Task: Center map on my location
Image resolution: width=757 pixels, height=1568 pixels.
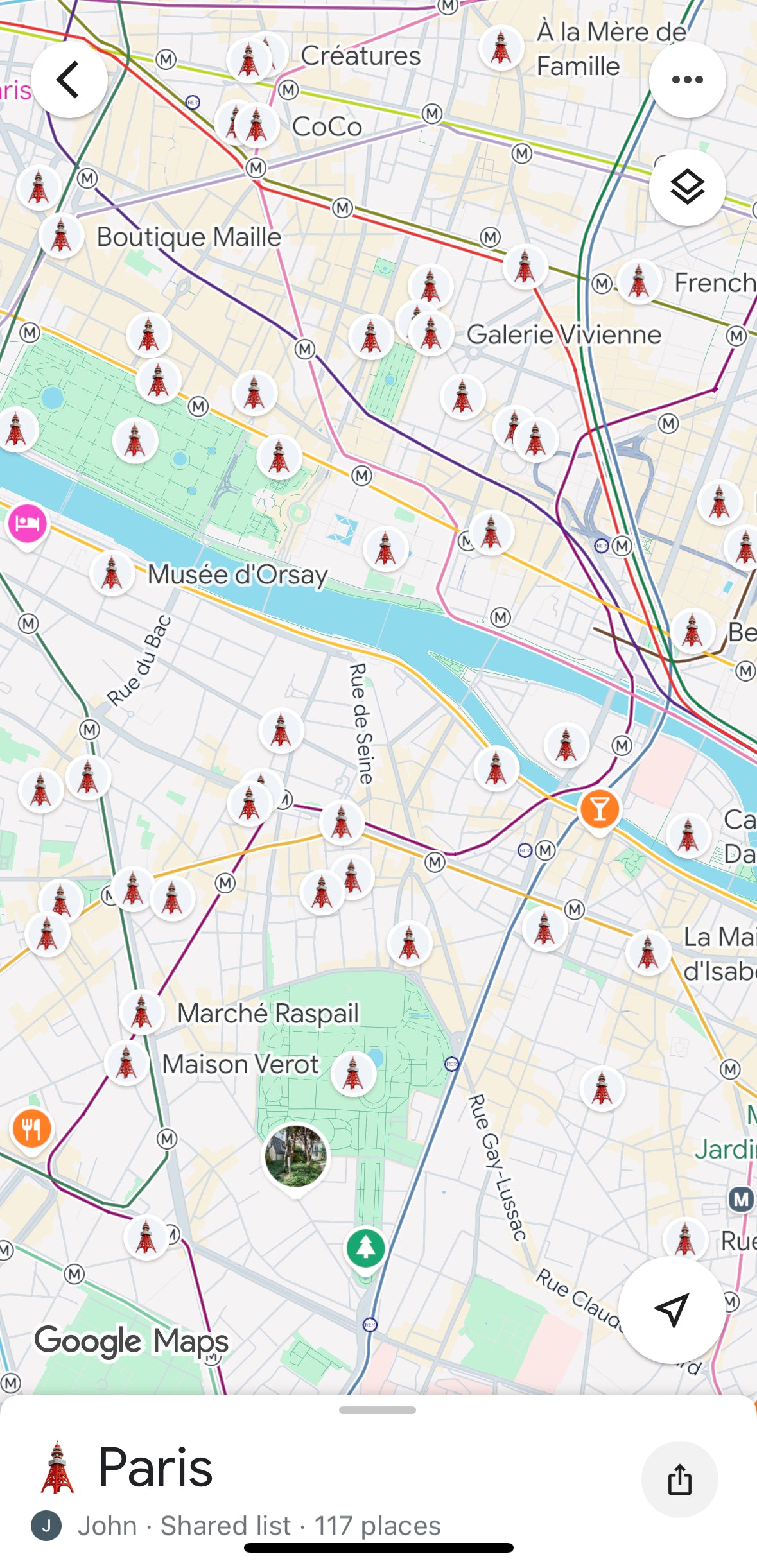Action: tap(672, 1309)
